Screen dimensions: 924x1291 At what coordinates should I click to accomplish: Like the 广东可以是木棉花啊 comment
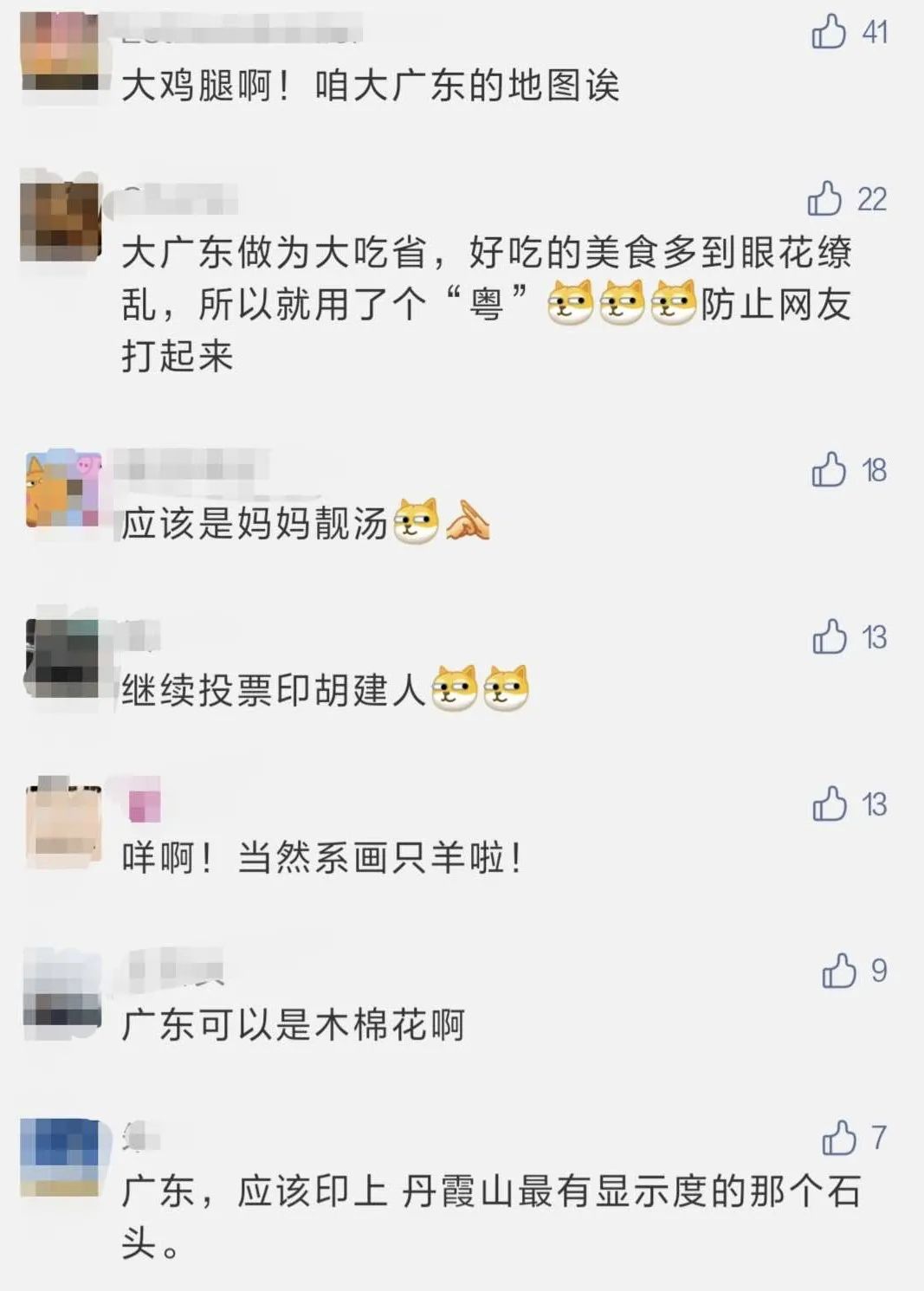(838, 971)
